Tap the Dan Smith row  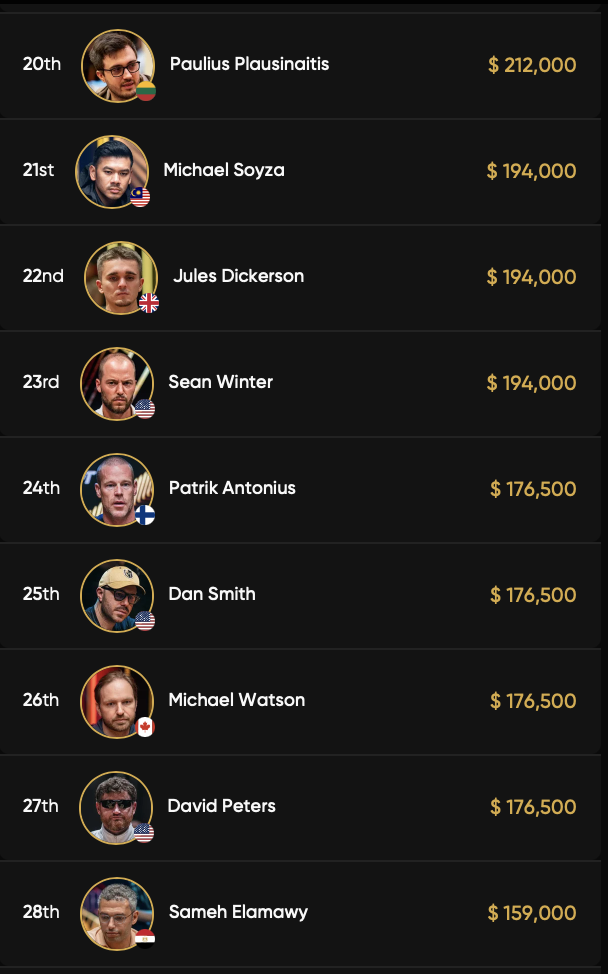(304, 595)
